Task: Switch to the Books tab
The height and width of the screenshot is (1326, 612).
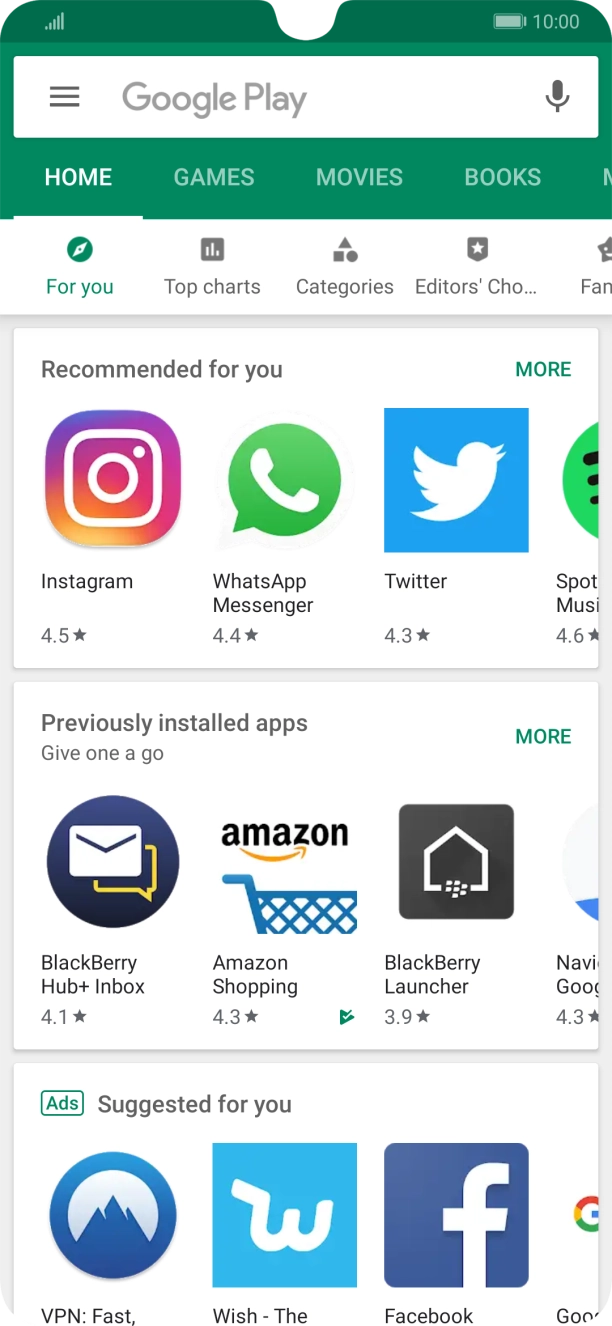Action: coord(502,178)
